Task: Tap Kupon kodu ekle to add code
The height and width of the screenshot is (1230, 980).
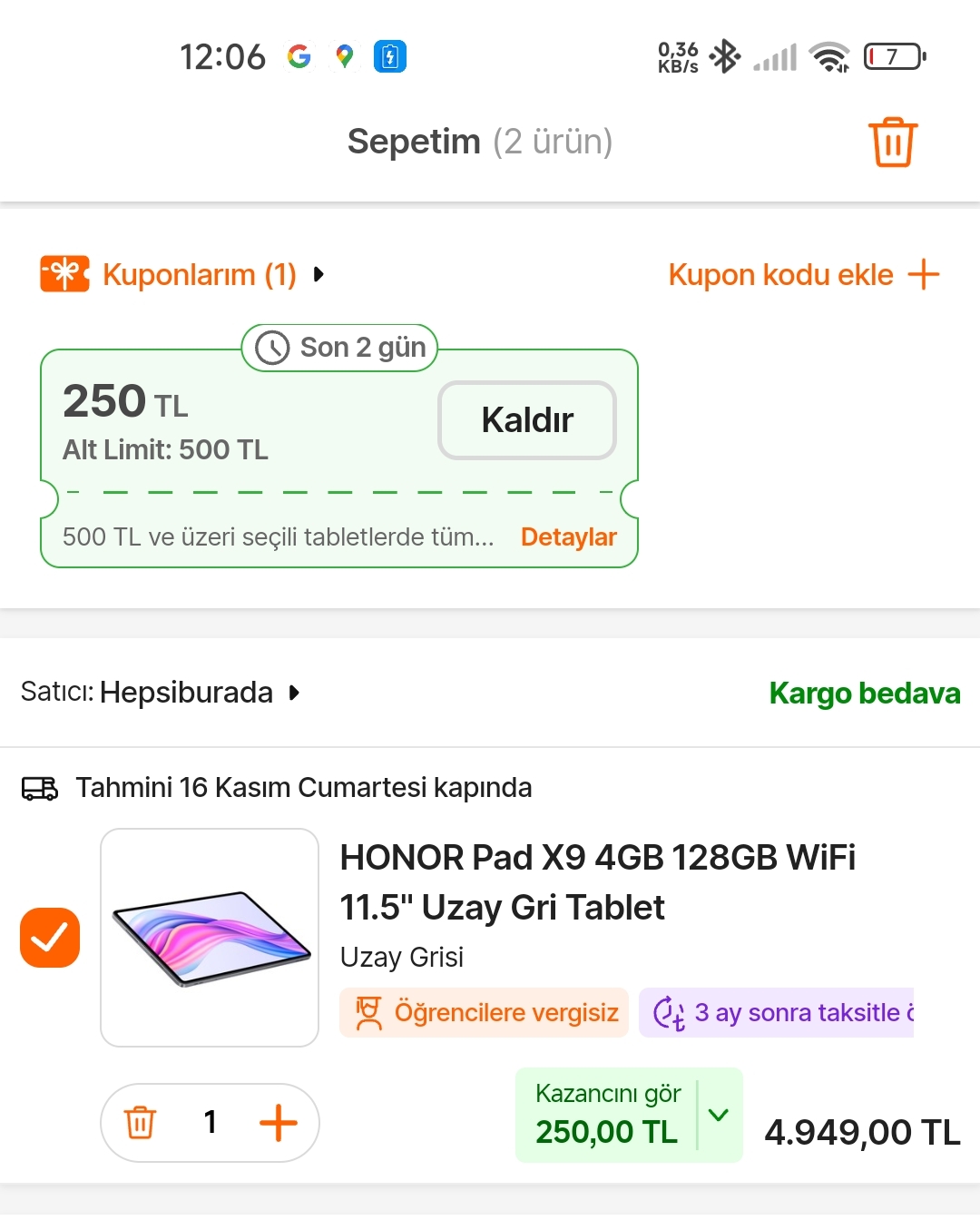Action: 802,274
